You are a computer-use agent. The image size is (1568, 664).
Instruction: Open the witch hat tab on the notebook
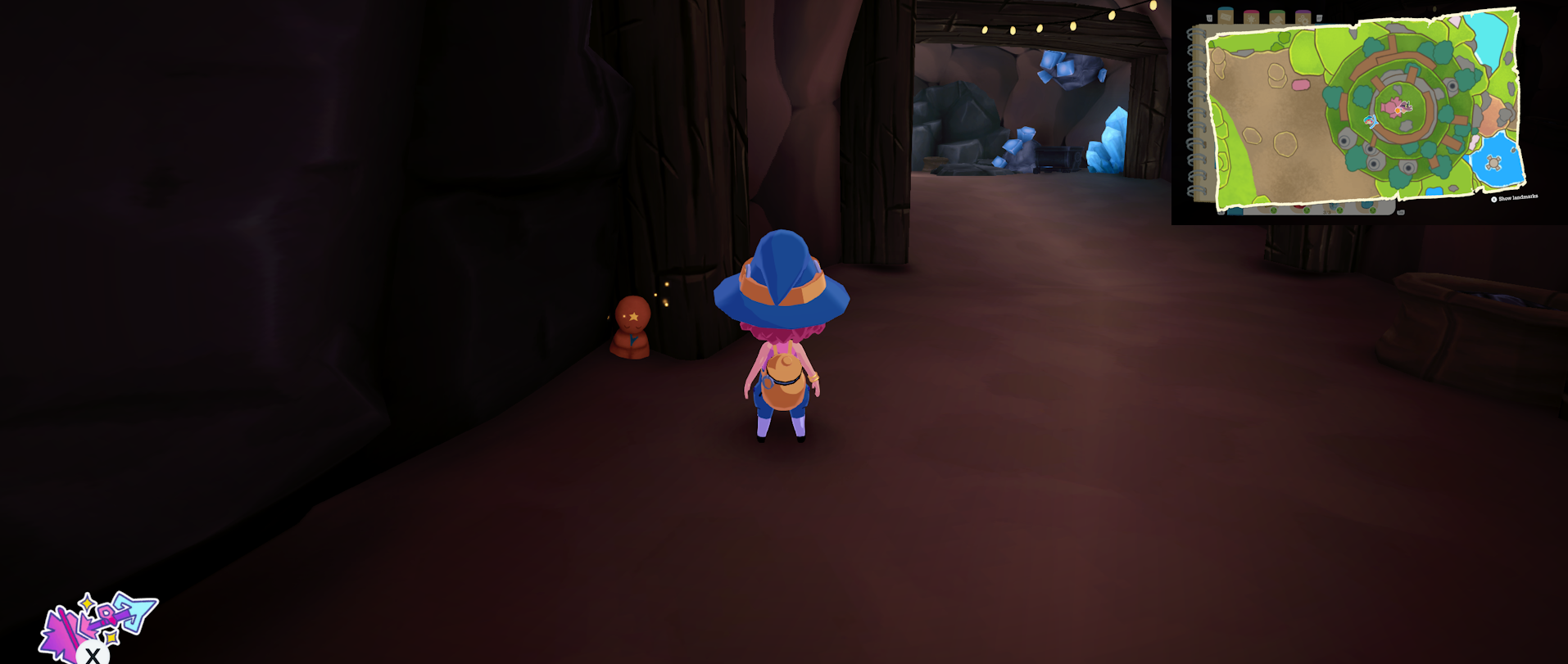1277,18
